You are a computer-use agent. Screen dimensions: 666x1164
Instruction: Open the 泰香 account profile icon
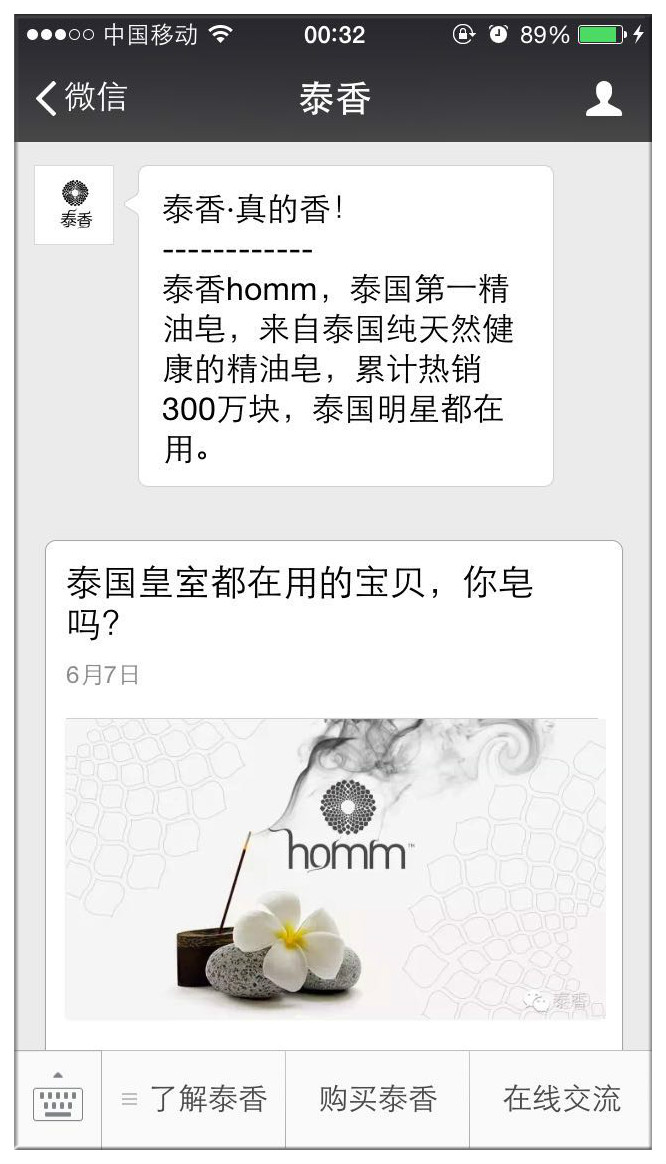[603, 98]
